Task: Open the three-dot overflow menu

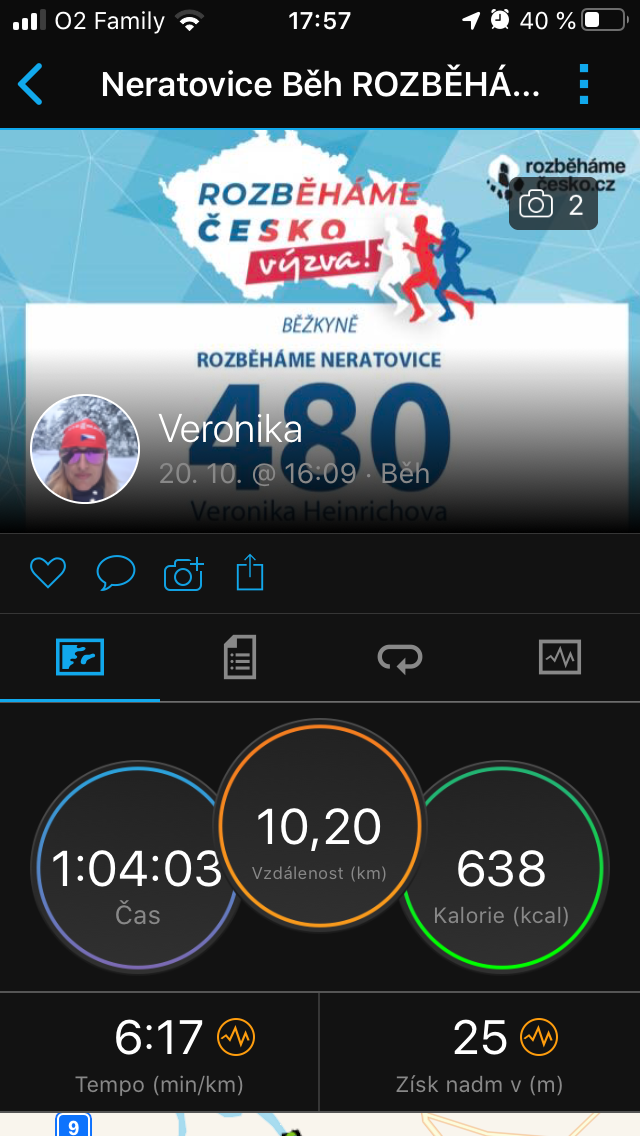Action: (x=584, y=84)
